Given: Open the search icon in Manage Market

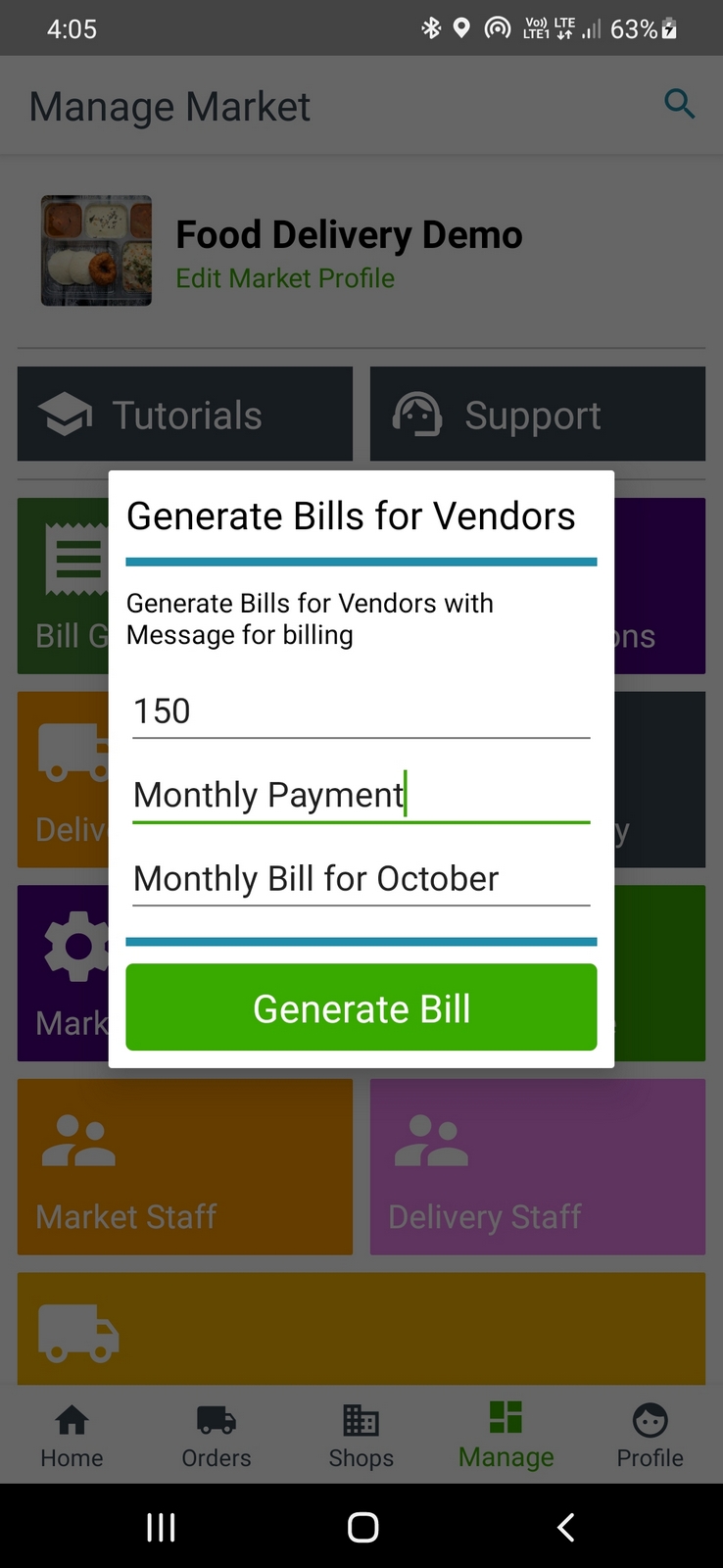Looking at the screenshot, I should (679, 104).
